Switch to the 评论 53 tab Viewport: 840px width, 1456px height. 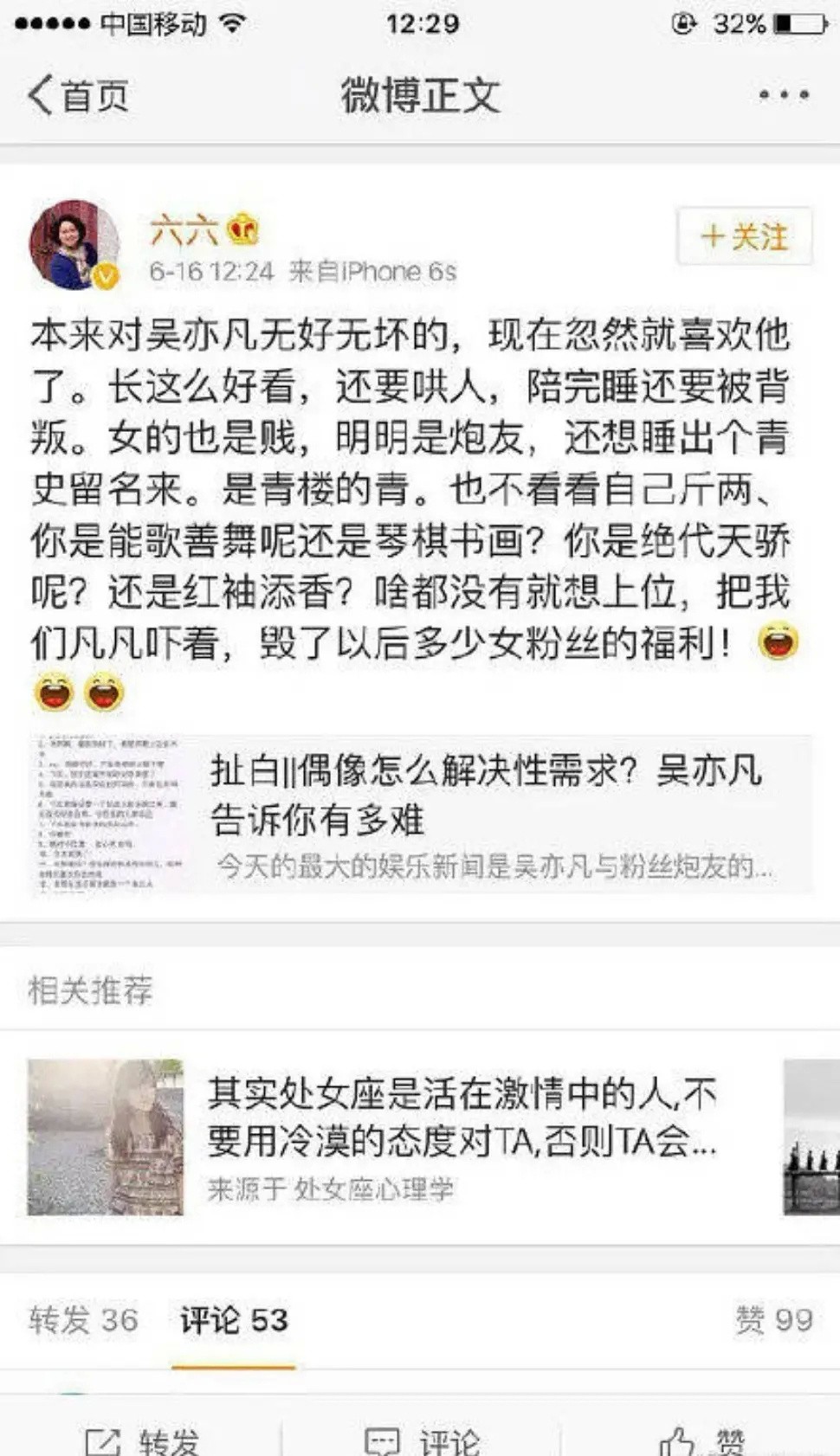(x=233, y=1320)
